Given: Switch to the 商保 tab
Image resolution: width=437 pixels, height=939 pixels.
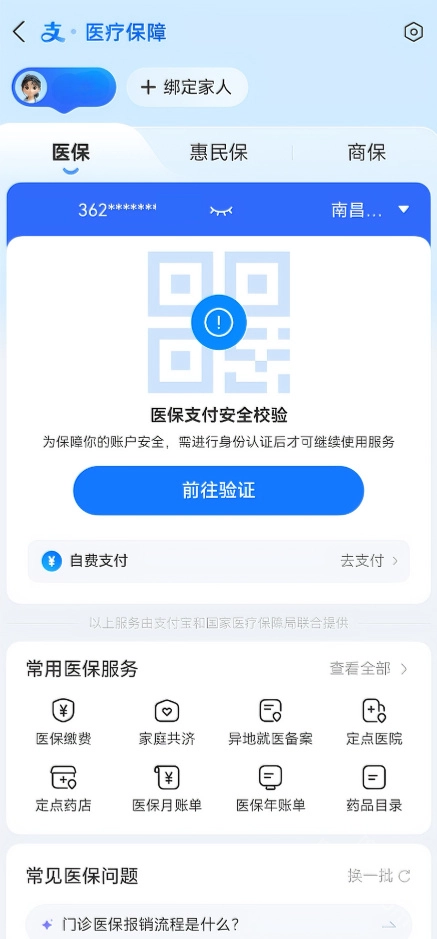Looking at the screenshot, I should pos(366,153).
